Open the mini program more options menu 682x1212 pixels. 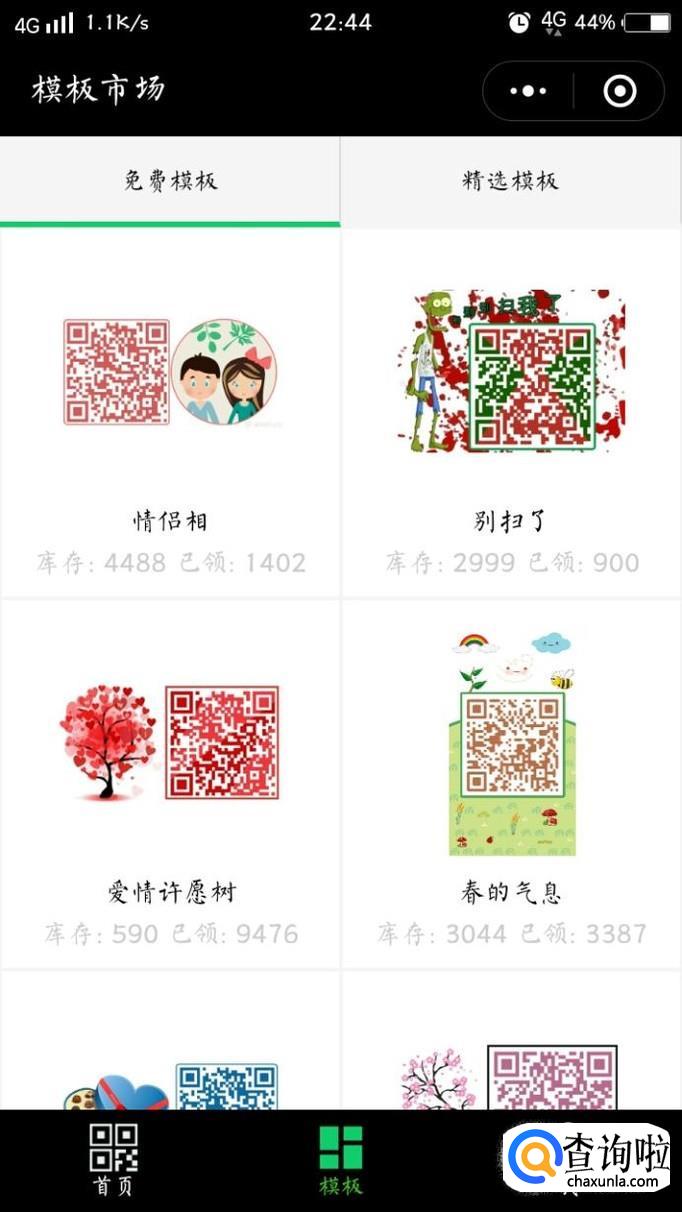tap(528, 92)
